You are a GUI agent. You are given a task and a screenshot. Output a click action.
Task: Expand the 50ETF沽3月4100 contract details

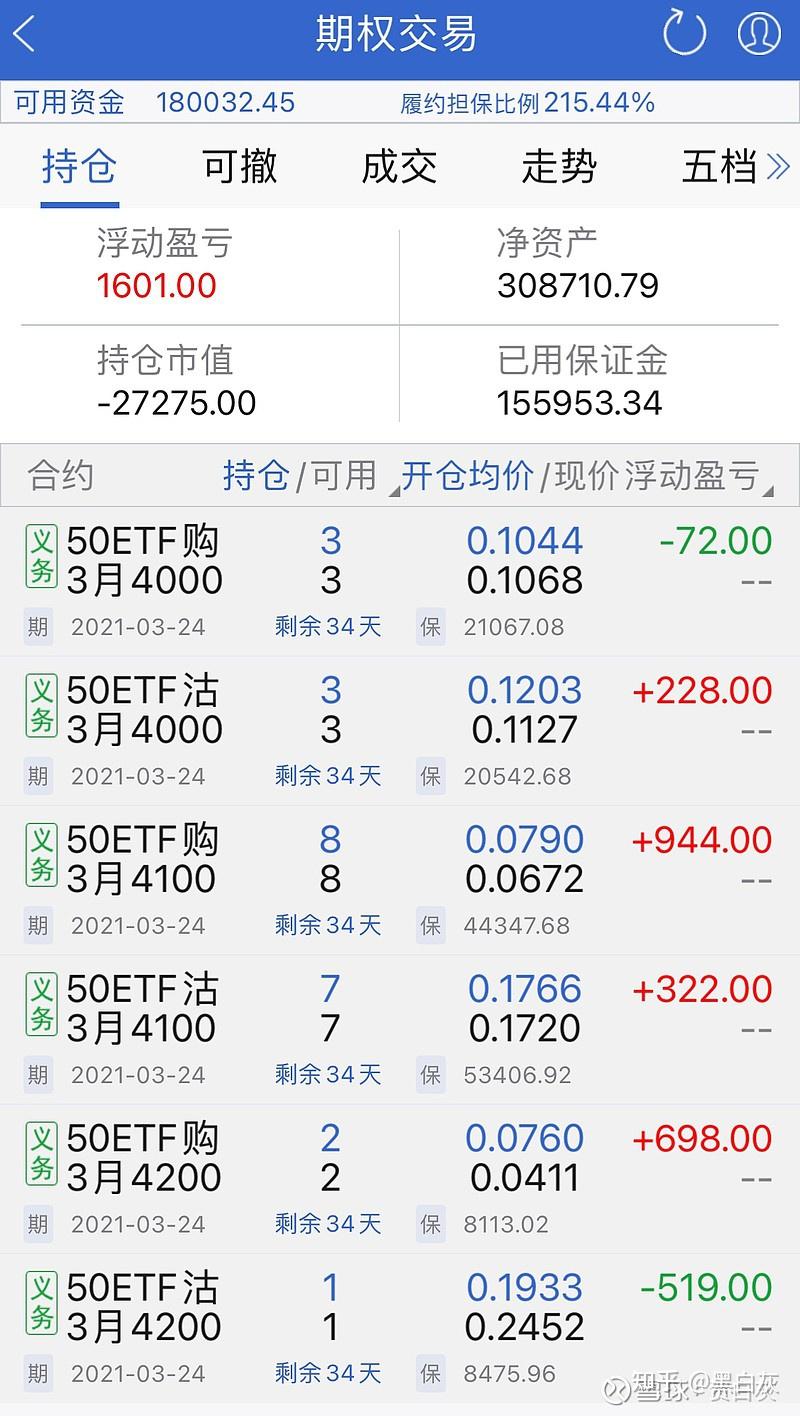pos(400,1020)
